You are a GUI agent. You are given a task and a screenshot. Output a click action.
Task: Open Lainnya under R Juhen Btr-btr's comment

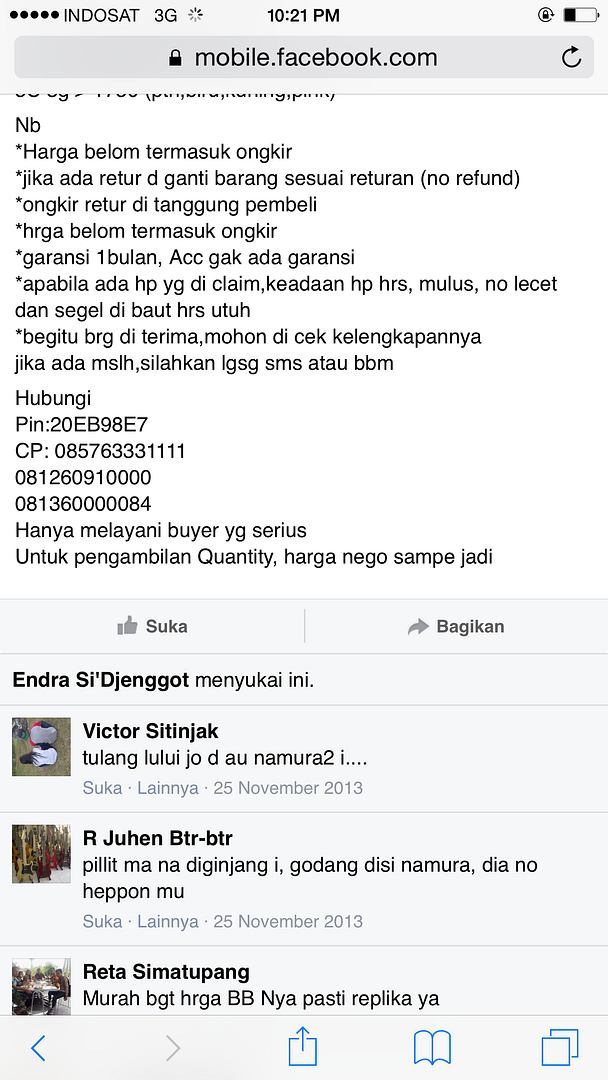click(x=167, y=921)
